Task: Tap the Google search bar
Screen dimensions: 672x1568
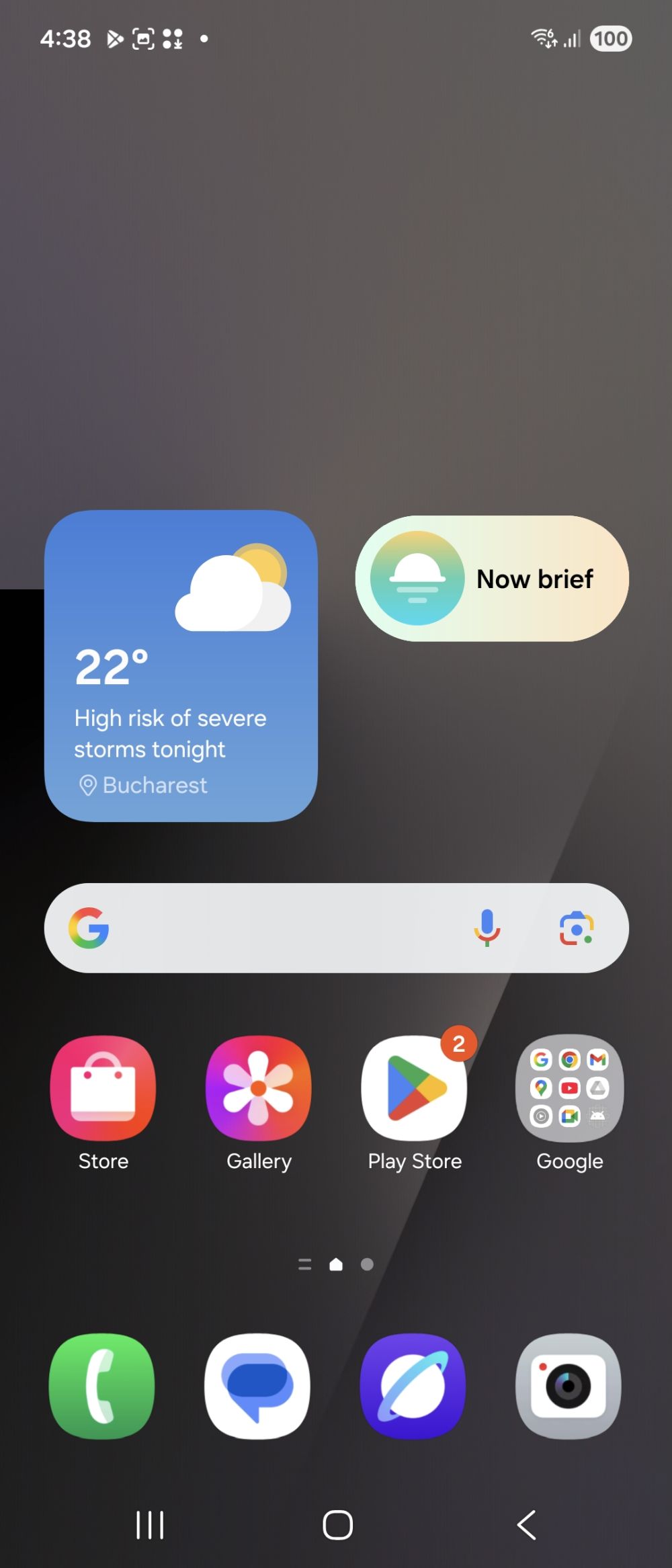Action: 282,928
